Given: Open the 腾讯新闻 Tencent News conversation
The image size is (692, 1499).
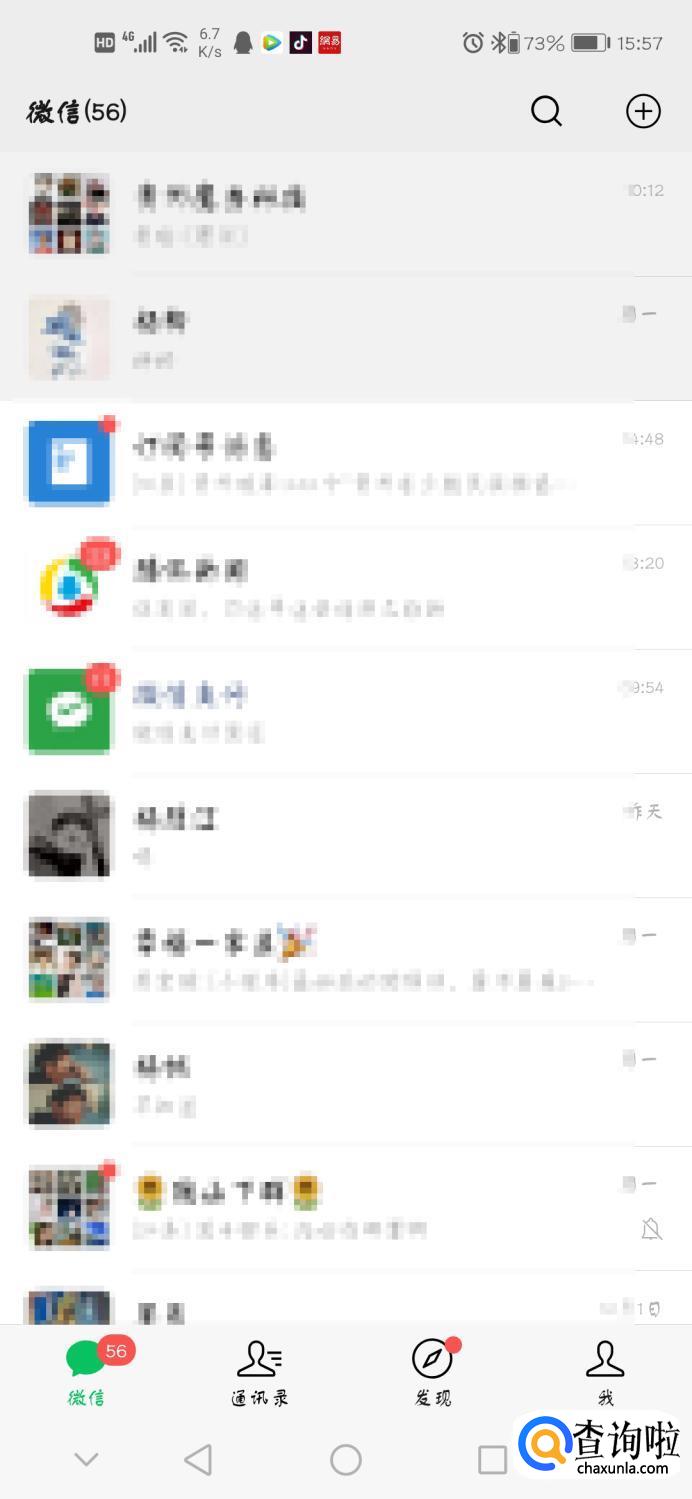Looking at the screenshot, I should click(x=346, y=587).
